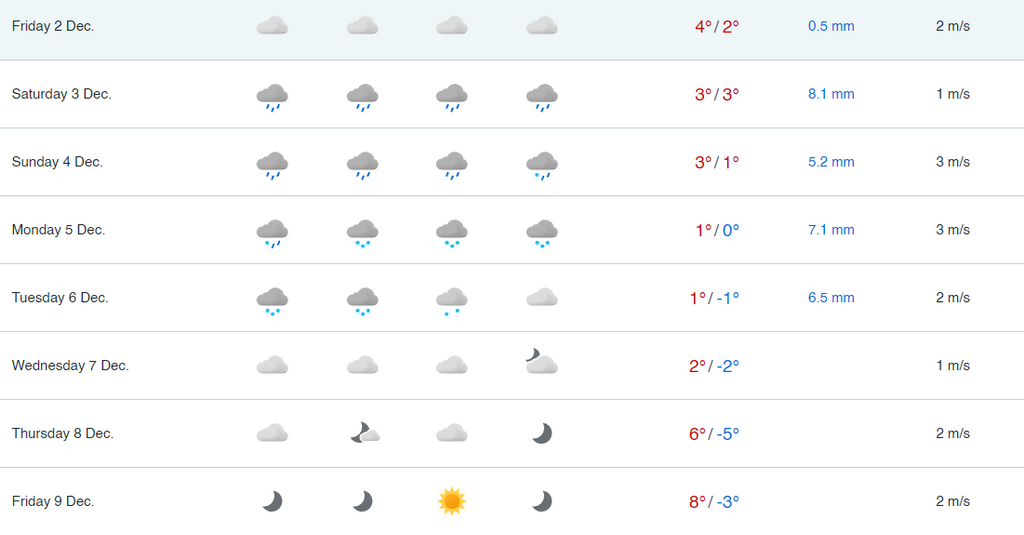
Task: Open Friday 9 Dec. forecast row
Action: (x=53, y=502)
